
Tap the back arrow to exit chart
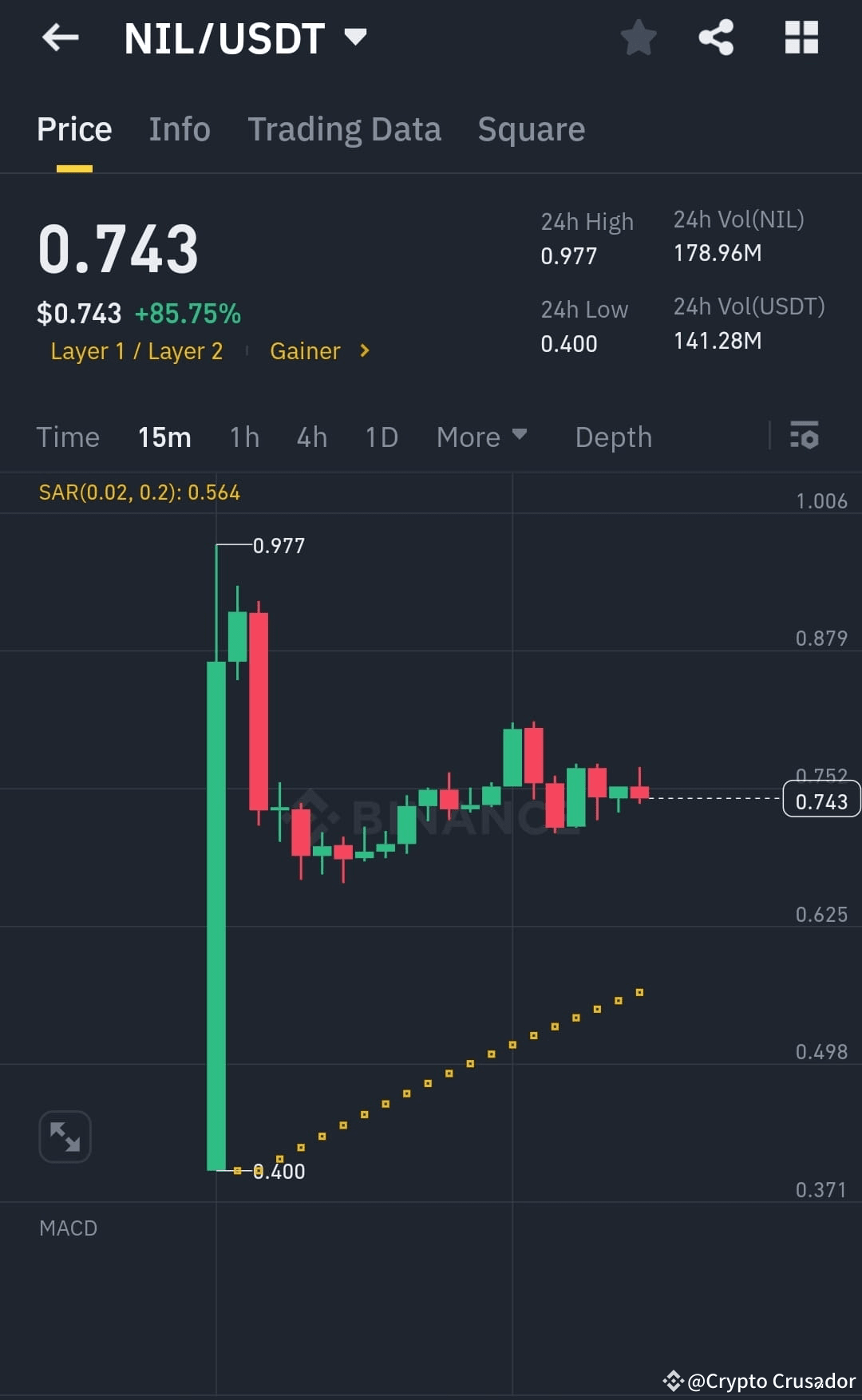click(60, 38)
